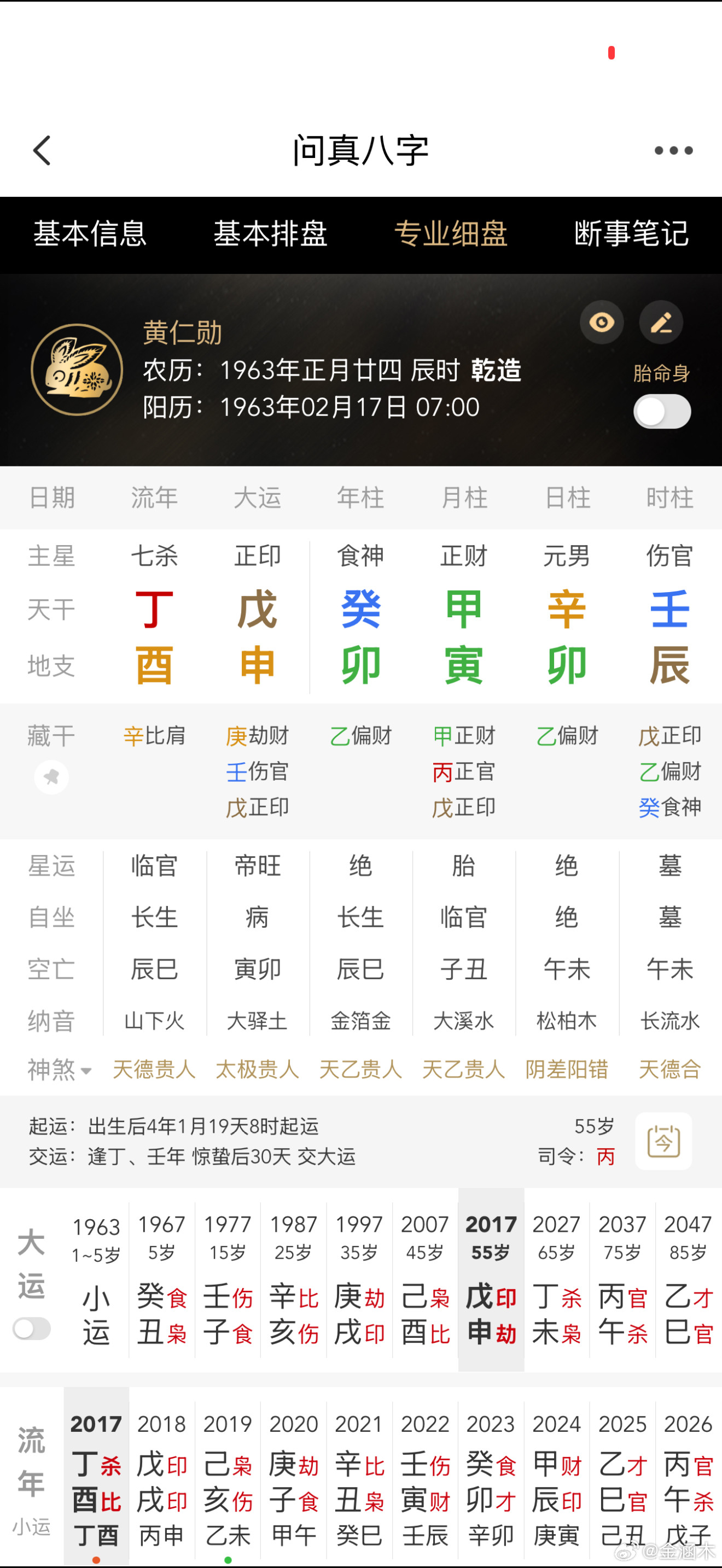Tap the pencil icon to edit 黄仁勋's info
This screenshot has width=722, height=1568.
pos(661,323)
